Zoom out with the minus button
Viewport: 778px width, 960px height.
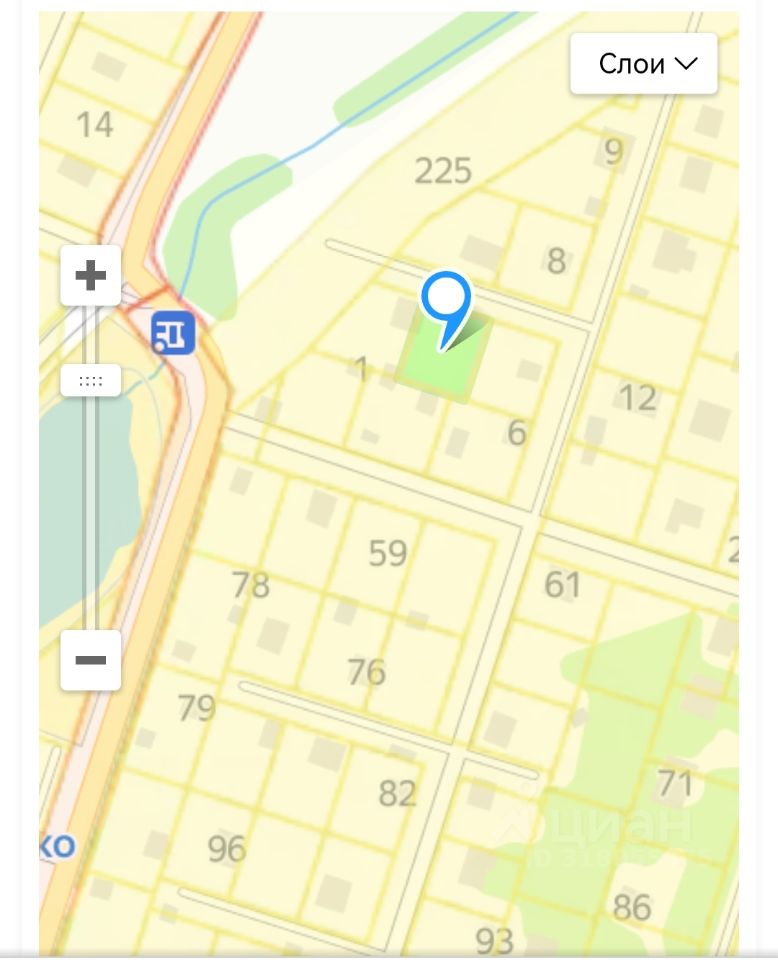91,660
